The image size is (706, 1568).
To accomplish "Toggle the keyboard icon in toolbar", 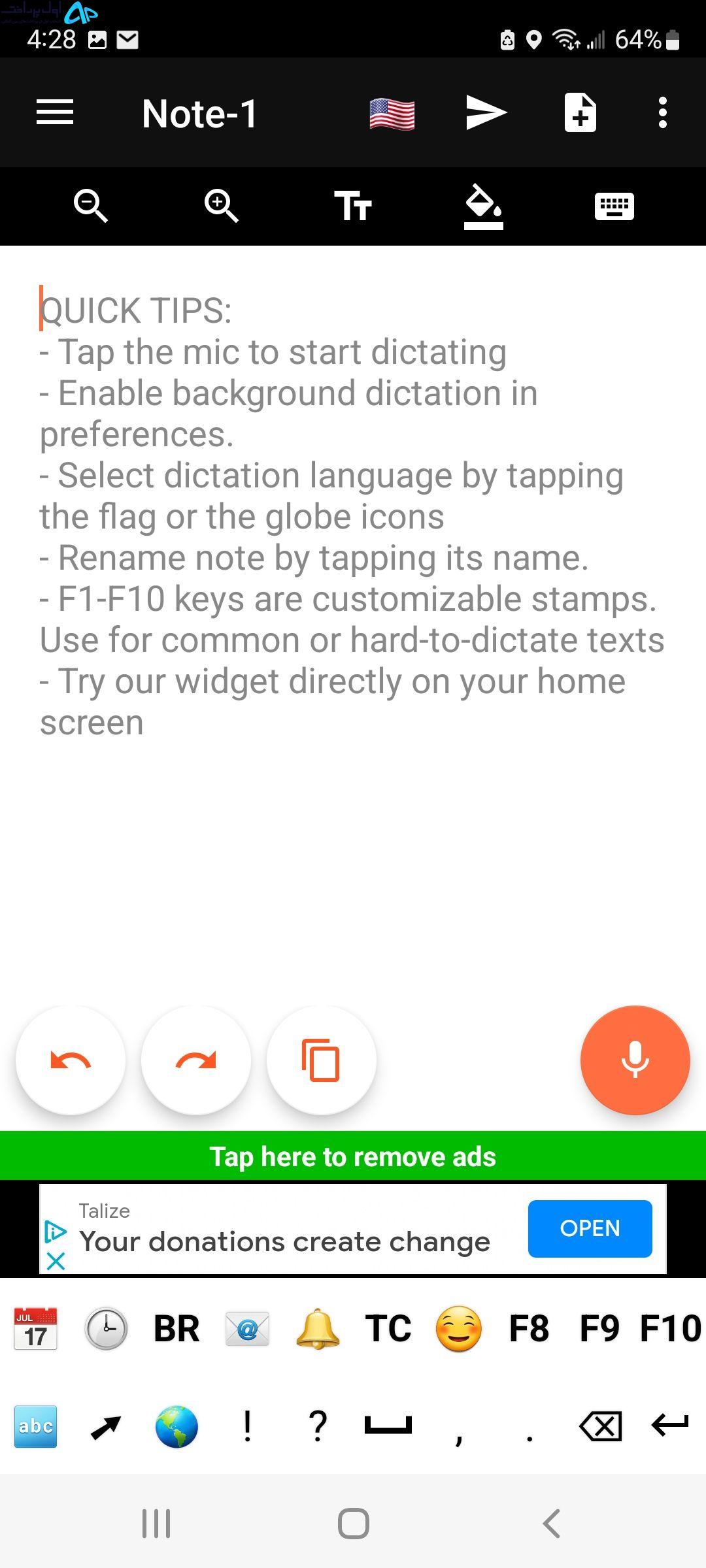I will (x=614, y=206).
